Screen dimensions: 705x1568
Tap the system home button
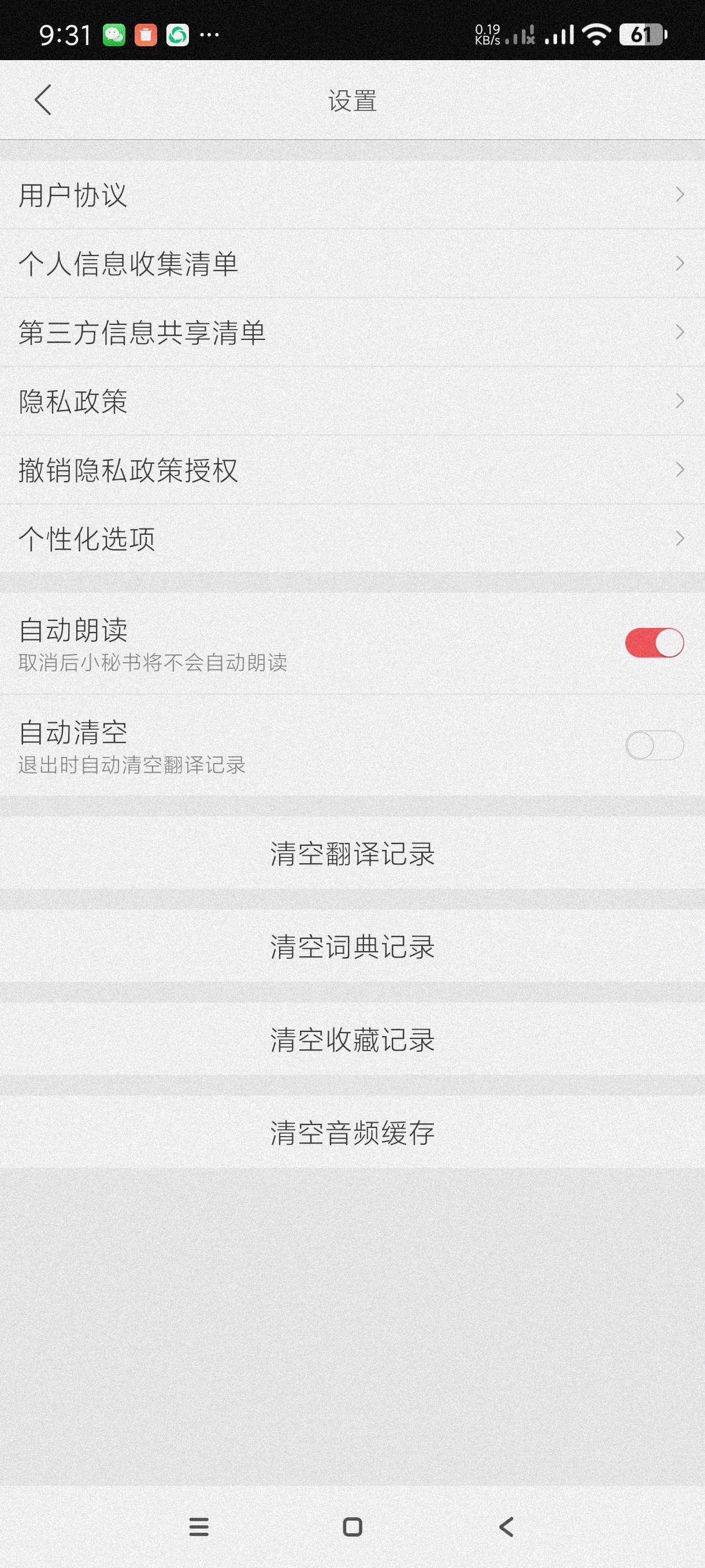352,1526
